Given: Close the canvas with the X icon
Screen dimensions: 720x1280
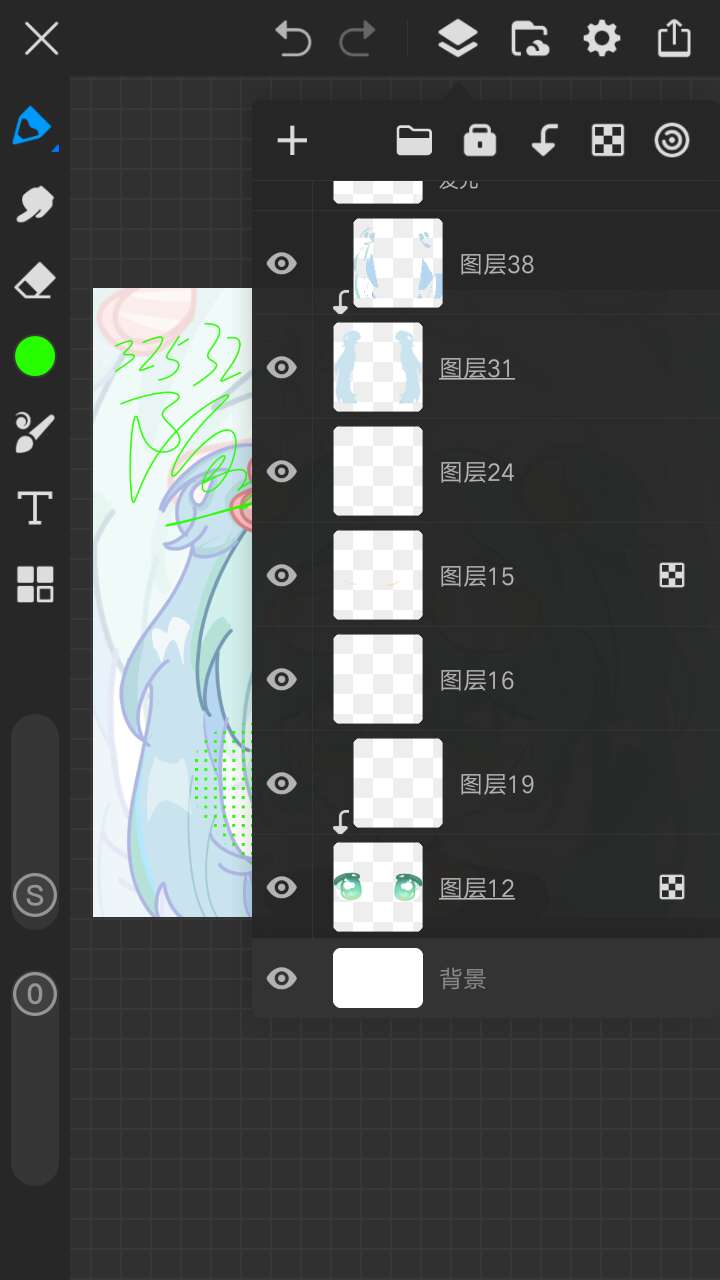Looking at the screenshot, I should tap(41, 40).
